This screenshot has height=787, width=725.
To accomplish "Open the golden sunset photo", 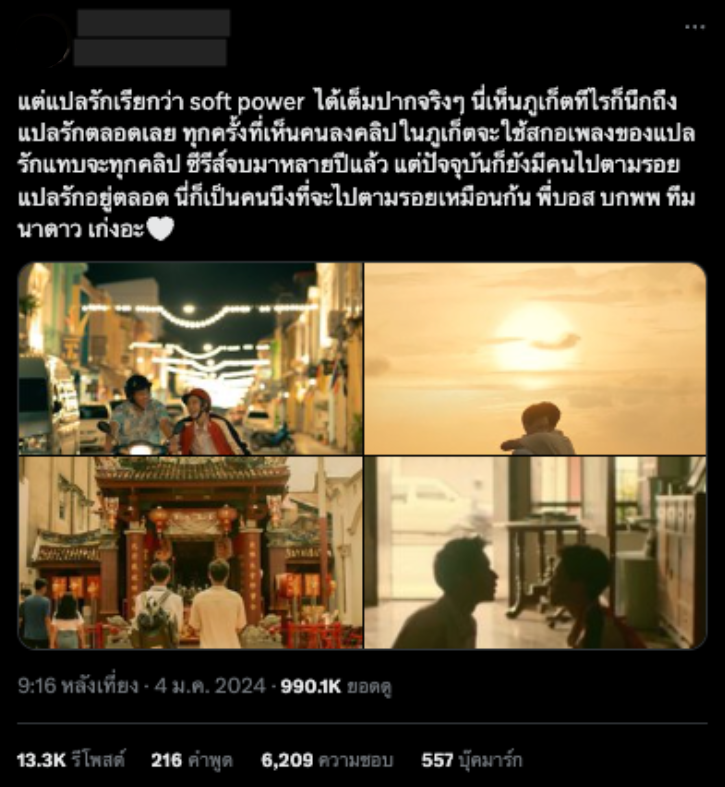I will (535, 358).
